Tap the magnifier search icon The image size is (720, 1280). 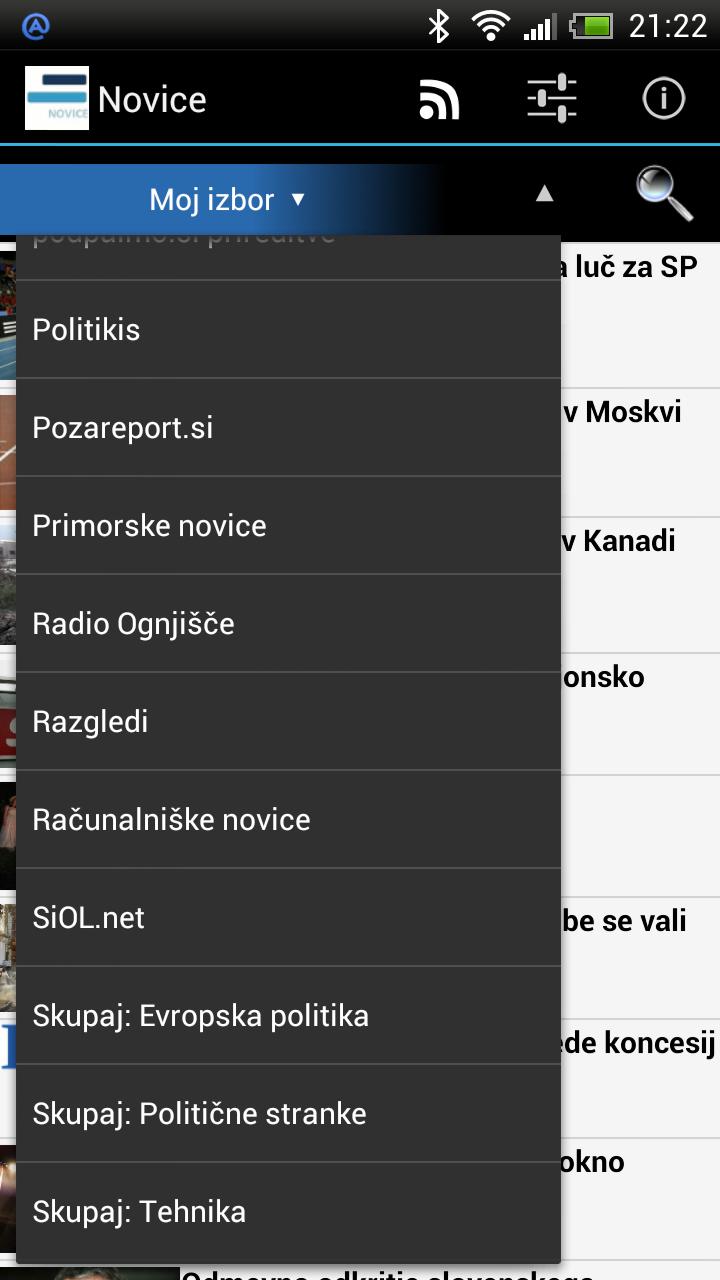coord(664,194)
